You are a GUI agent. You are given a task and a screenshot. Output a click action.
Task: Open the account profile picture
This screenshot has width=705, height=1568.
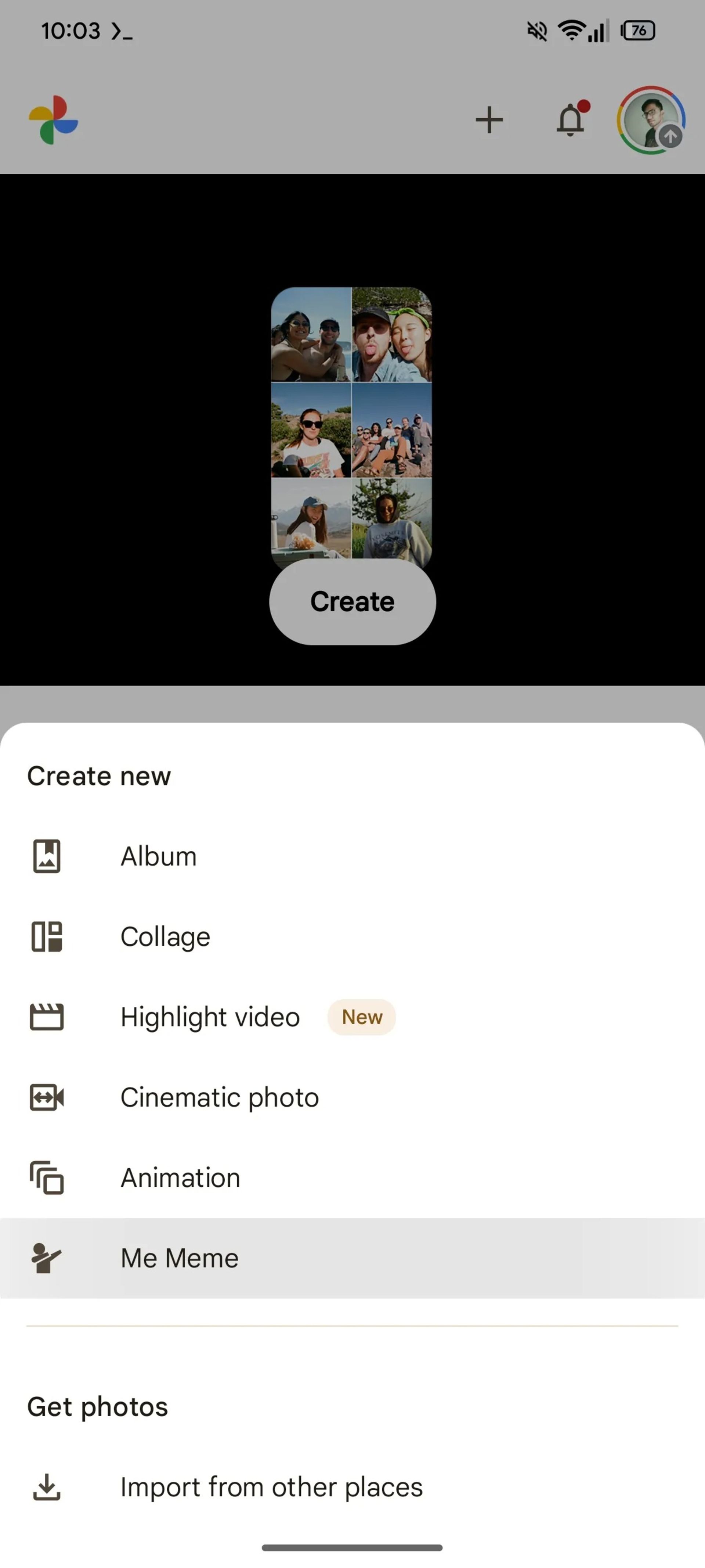tap(650, 120)
